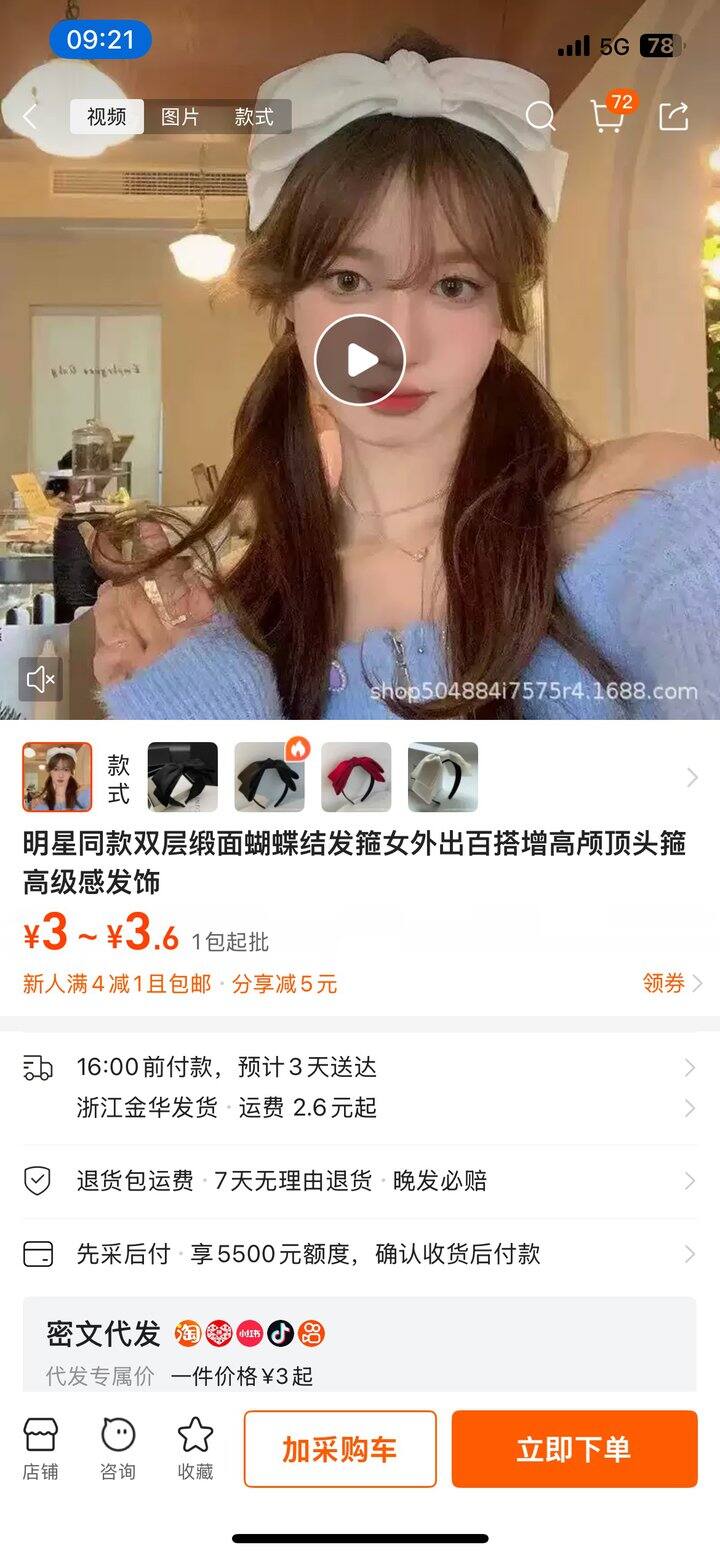The width and height of the screenshot is (720, 1558).
Task: Expand the full style list chevron
Action: pos(692,777)
